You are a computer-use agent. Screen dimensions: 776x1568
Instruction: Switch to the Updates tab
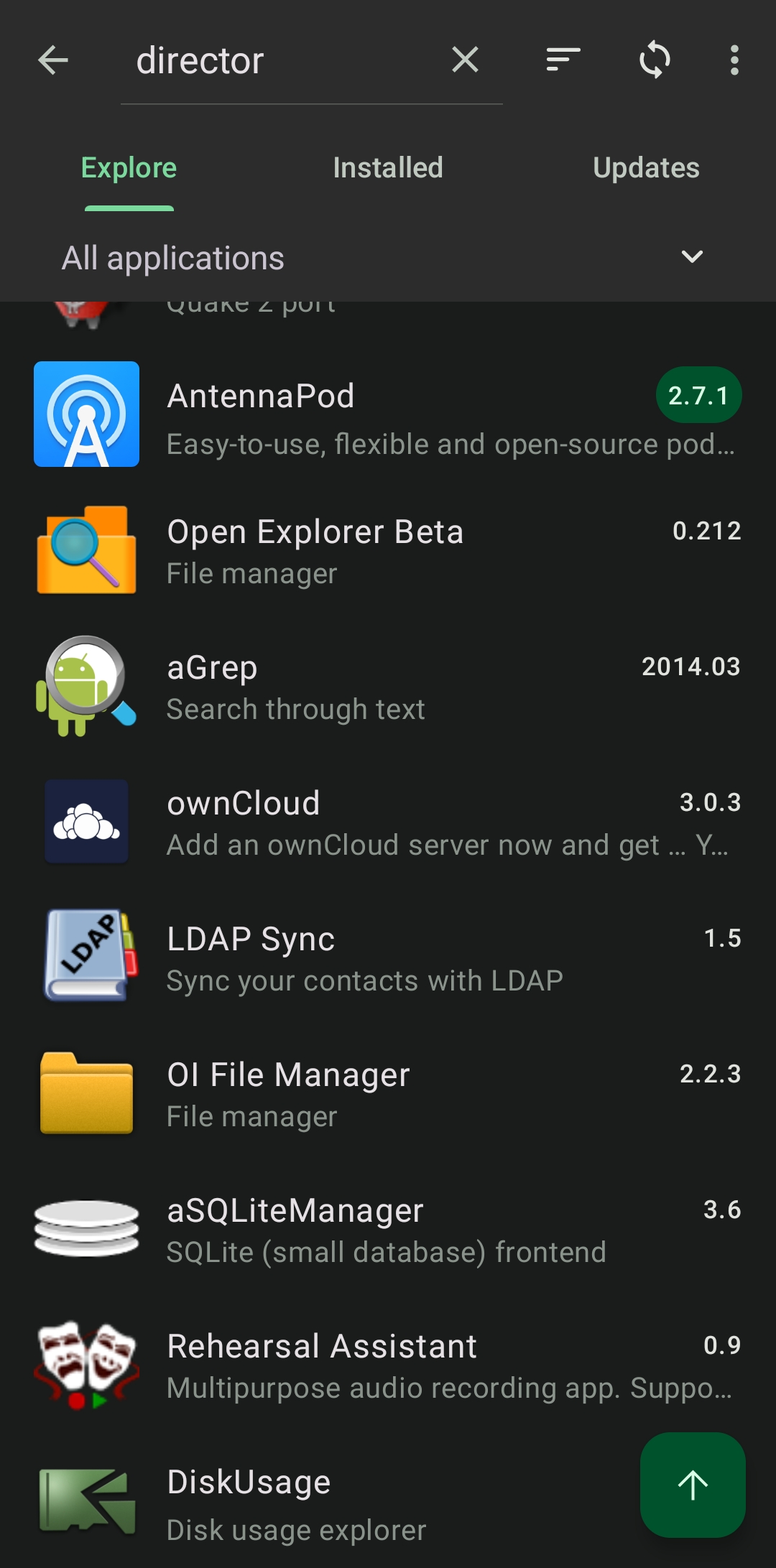tap(646, 168)
